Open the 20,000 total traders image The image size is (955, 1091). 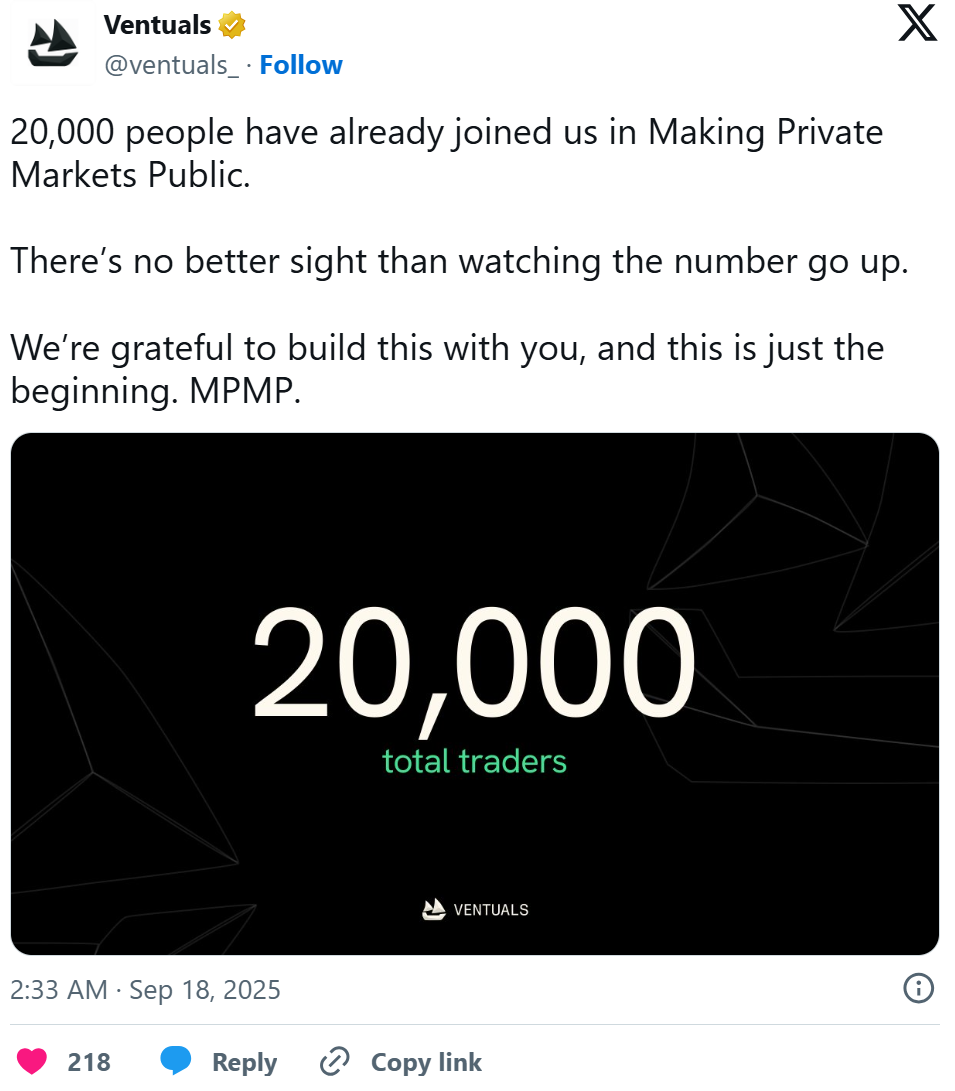point(474,692)
